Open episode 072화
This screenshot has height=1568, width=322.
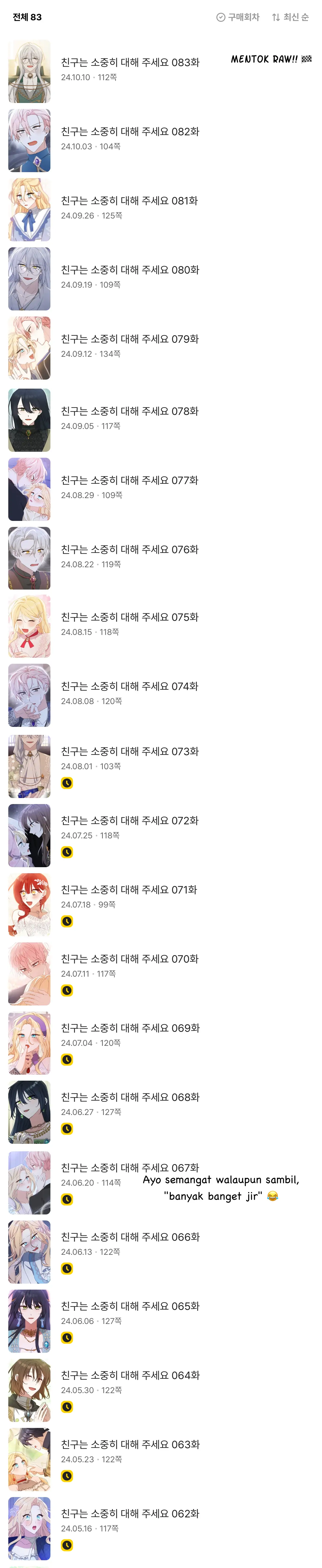tap(130, 821)
